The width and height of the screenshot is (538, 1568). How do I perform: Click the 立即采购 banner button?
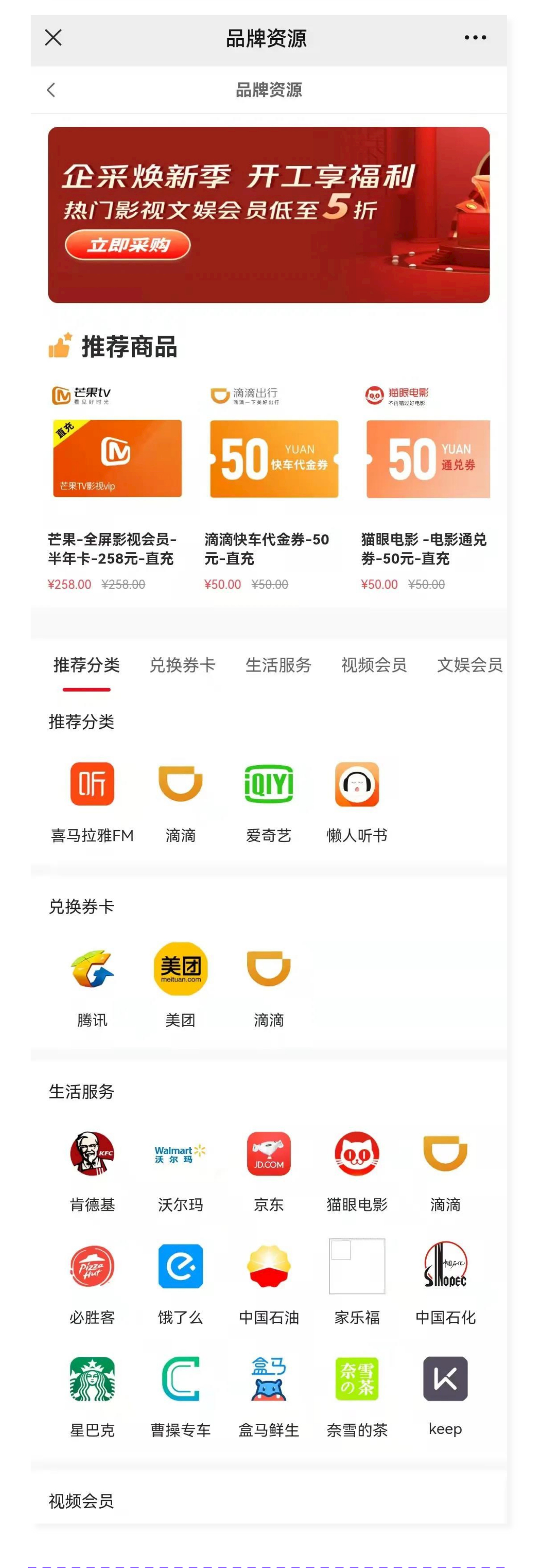point(128,245)
